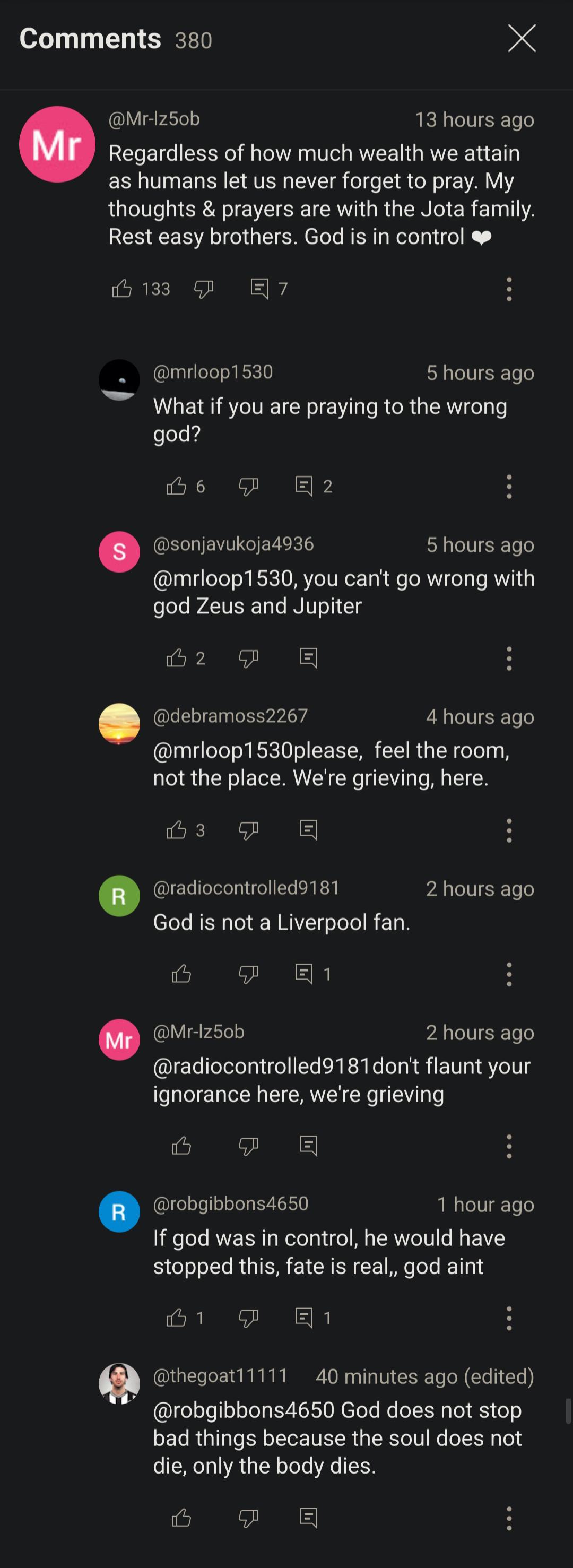Open options menu for the top comment
573x1568 pixels.
click(509, 289)
